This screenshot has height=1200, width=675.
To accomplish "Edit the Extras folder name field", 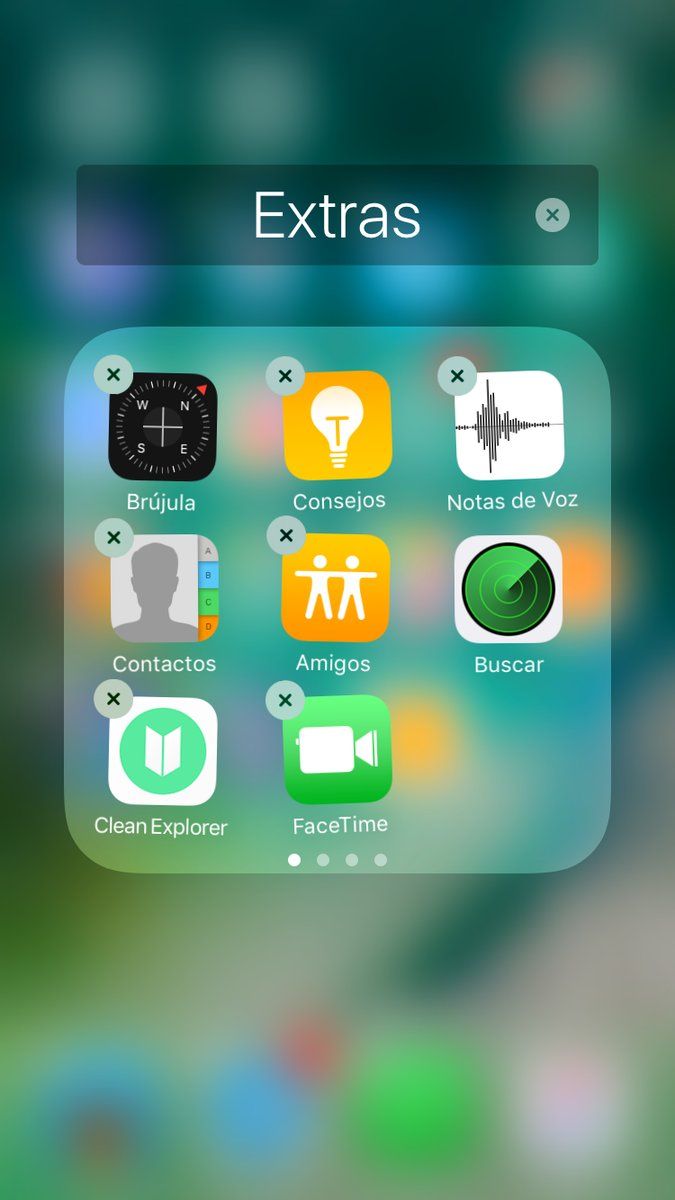I will point(336,215).
